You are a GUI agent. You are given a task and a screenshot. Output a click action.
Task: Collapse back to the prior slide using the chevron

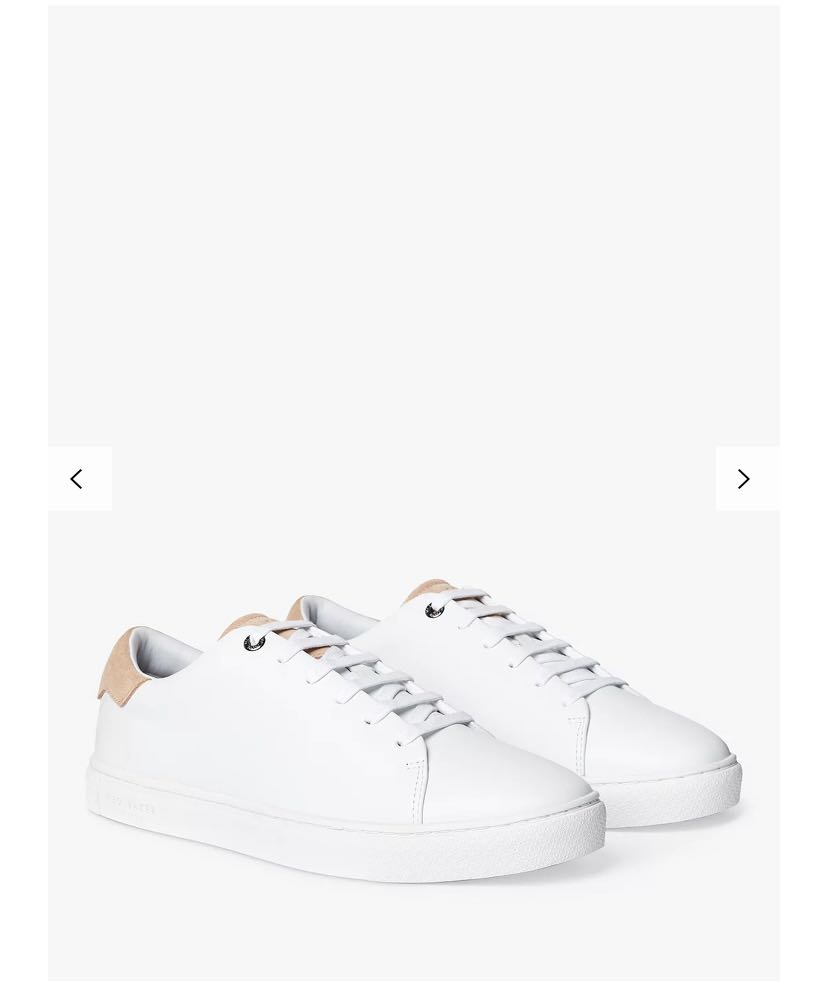(x=78, y=479)
